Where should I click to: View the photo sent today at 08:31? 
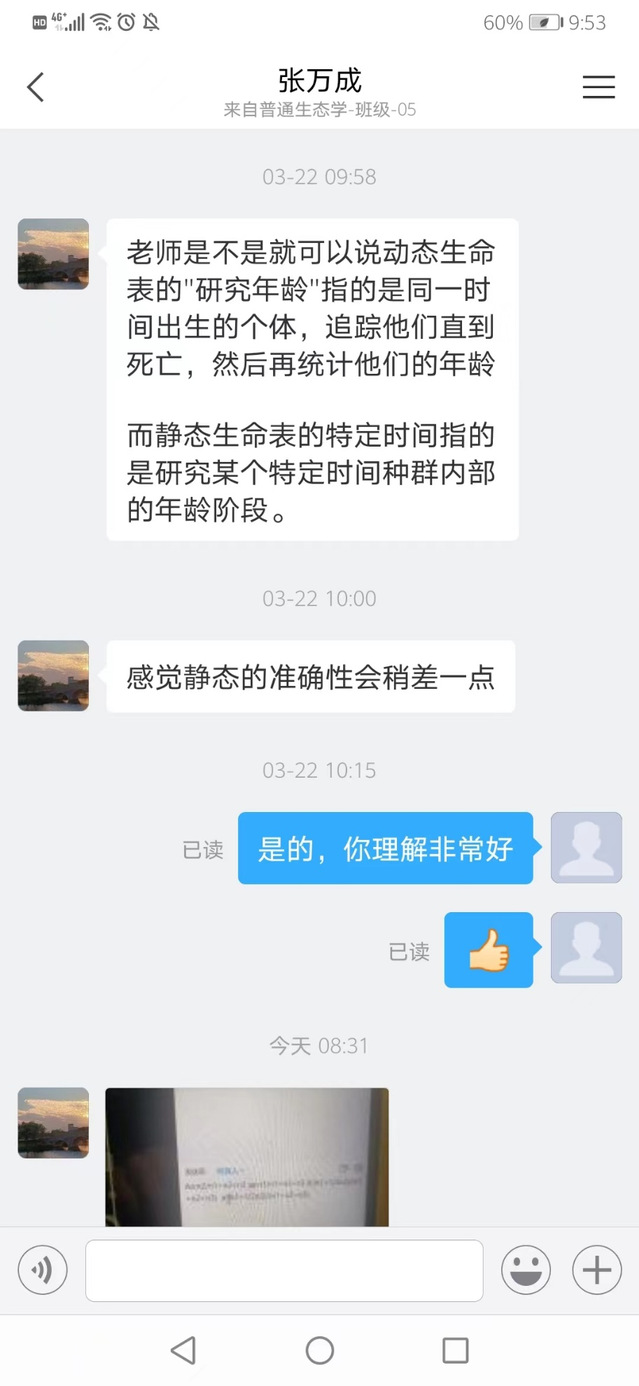(x=247, y=1156)
